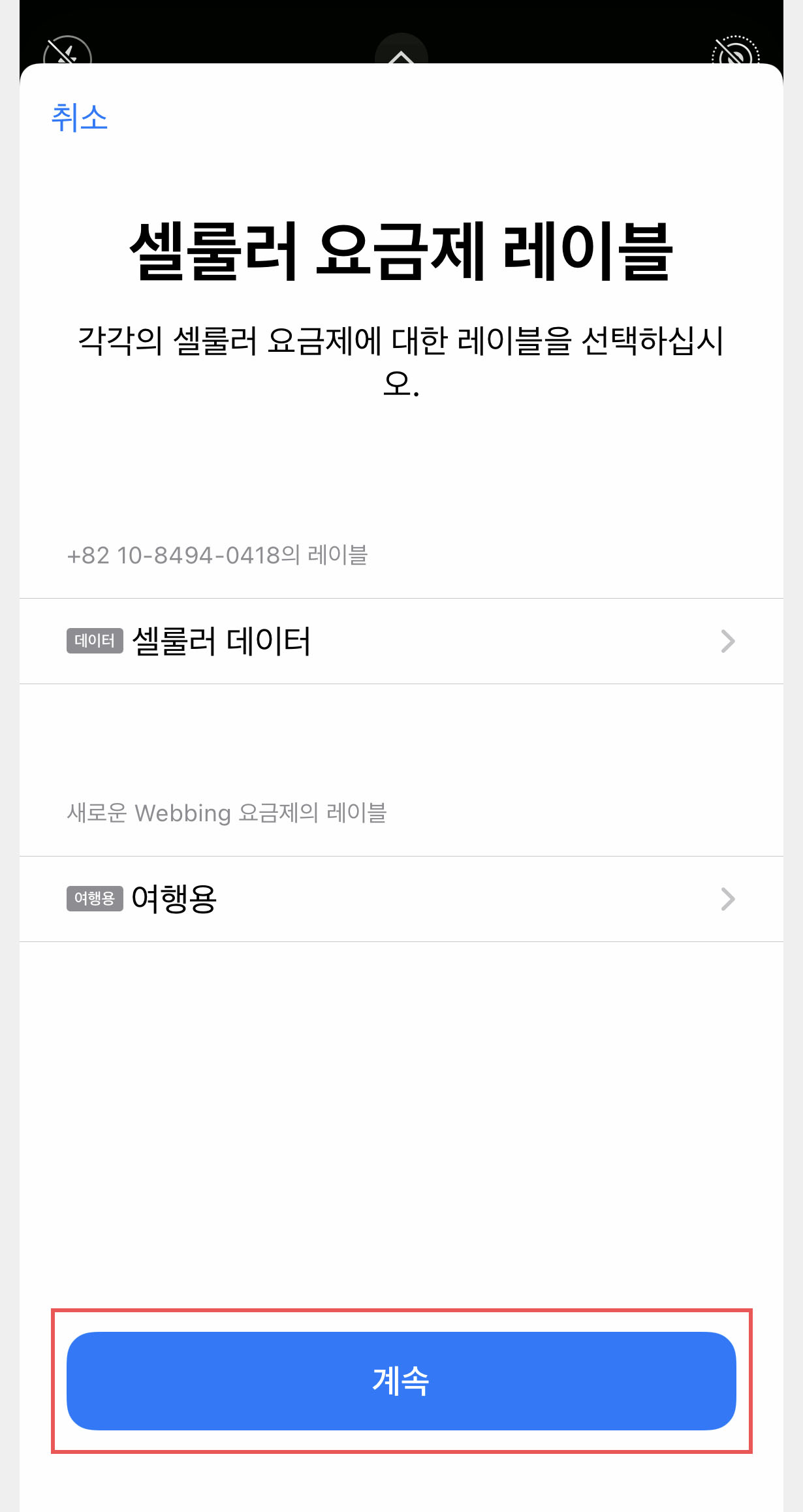Open the 여행용 label row

tap(401, 899)
